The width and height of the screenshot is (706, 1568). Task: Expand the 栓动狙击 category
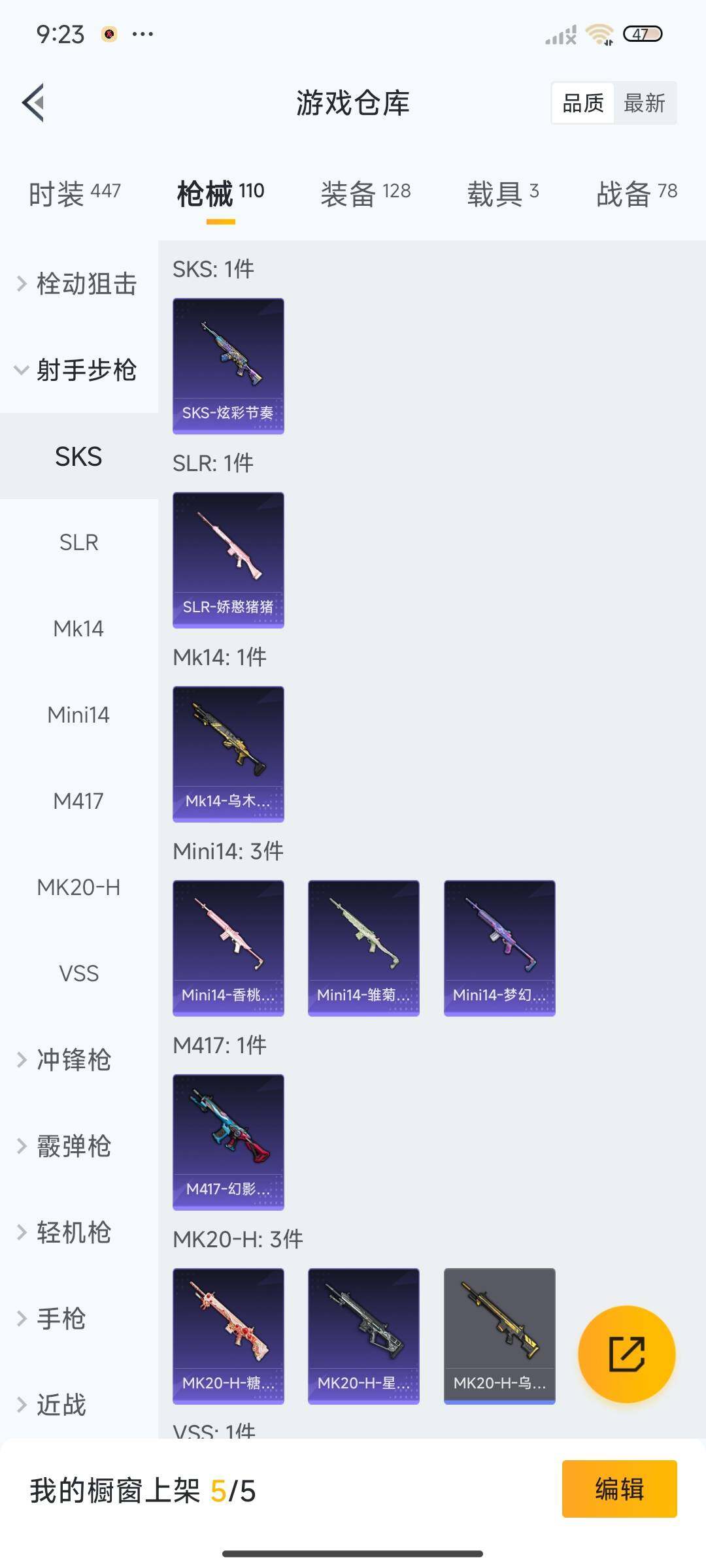[x=78, y=284]
